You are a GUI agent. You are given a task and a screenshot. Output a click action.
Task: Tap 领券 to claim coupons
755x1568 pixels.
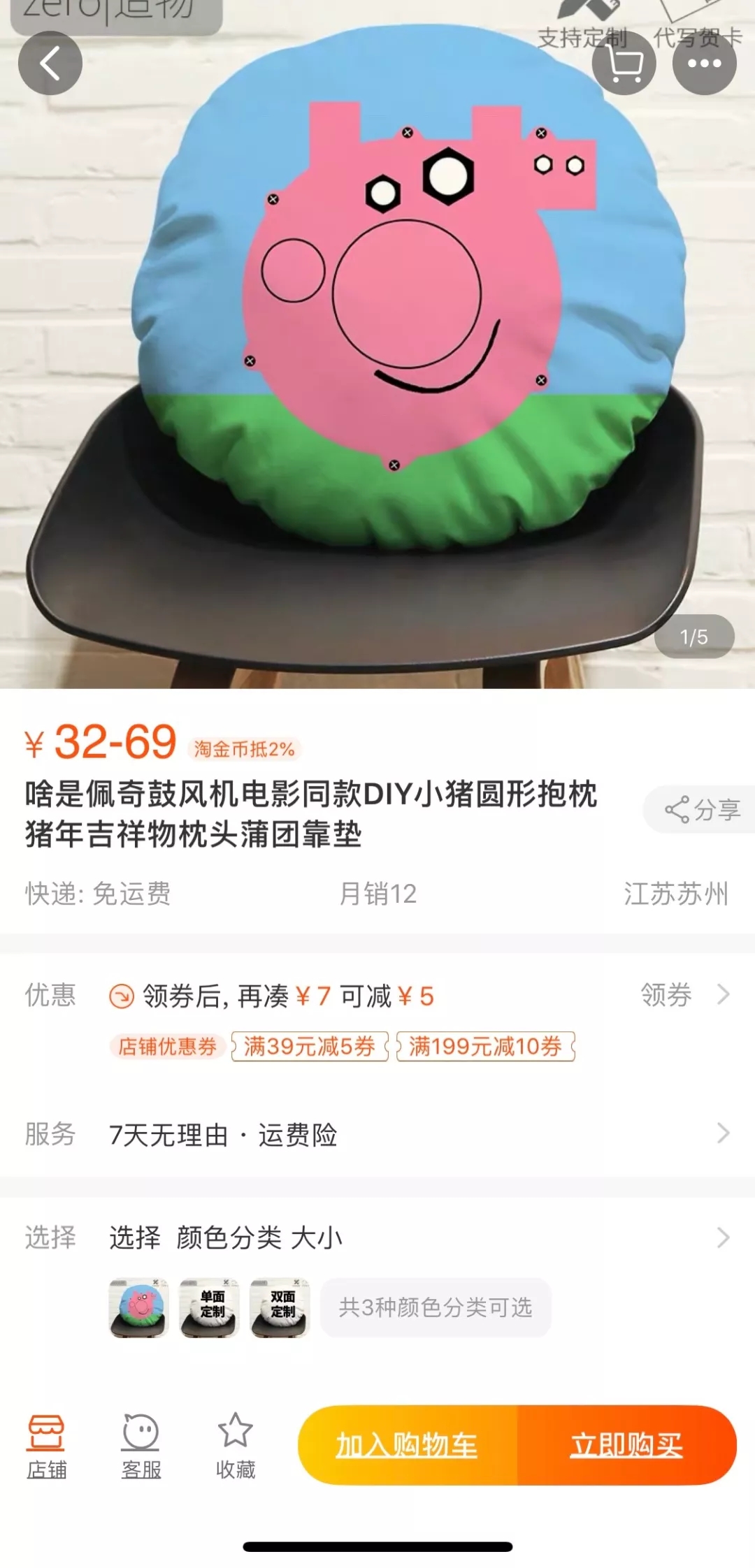coord(683,994)
